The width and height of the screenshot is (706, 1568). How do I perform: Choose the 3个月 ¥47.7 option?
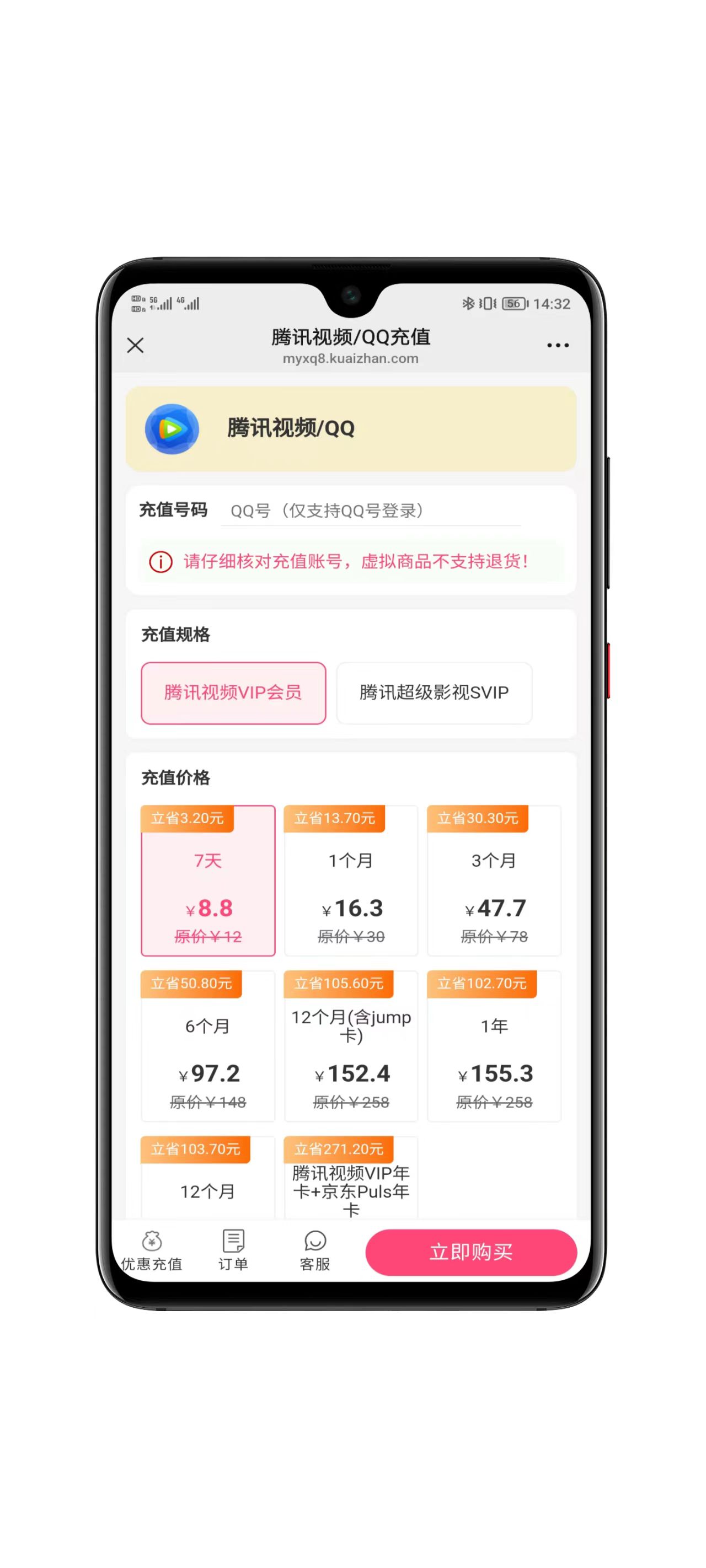[x=494, y=881]
